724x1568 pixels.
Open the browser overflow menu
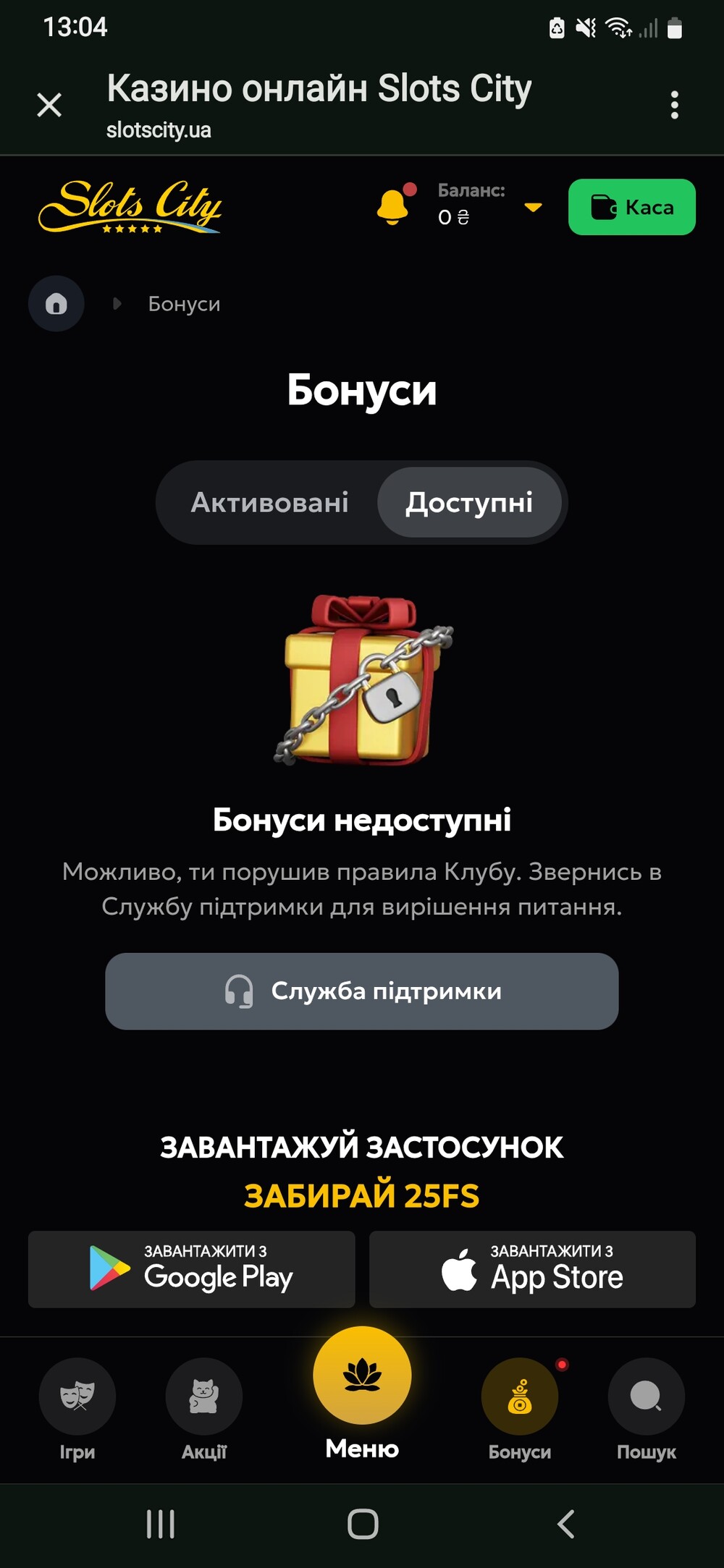click(674, 105)
